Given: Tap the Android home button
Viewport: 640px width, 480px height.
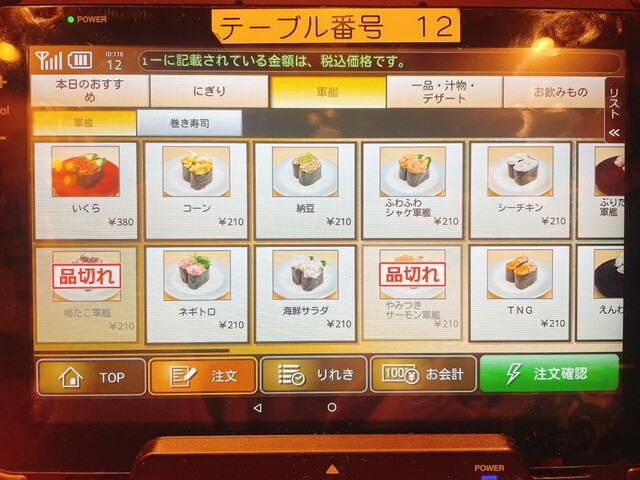Looking at the screenshot, I should [x=332, y=408].
